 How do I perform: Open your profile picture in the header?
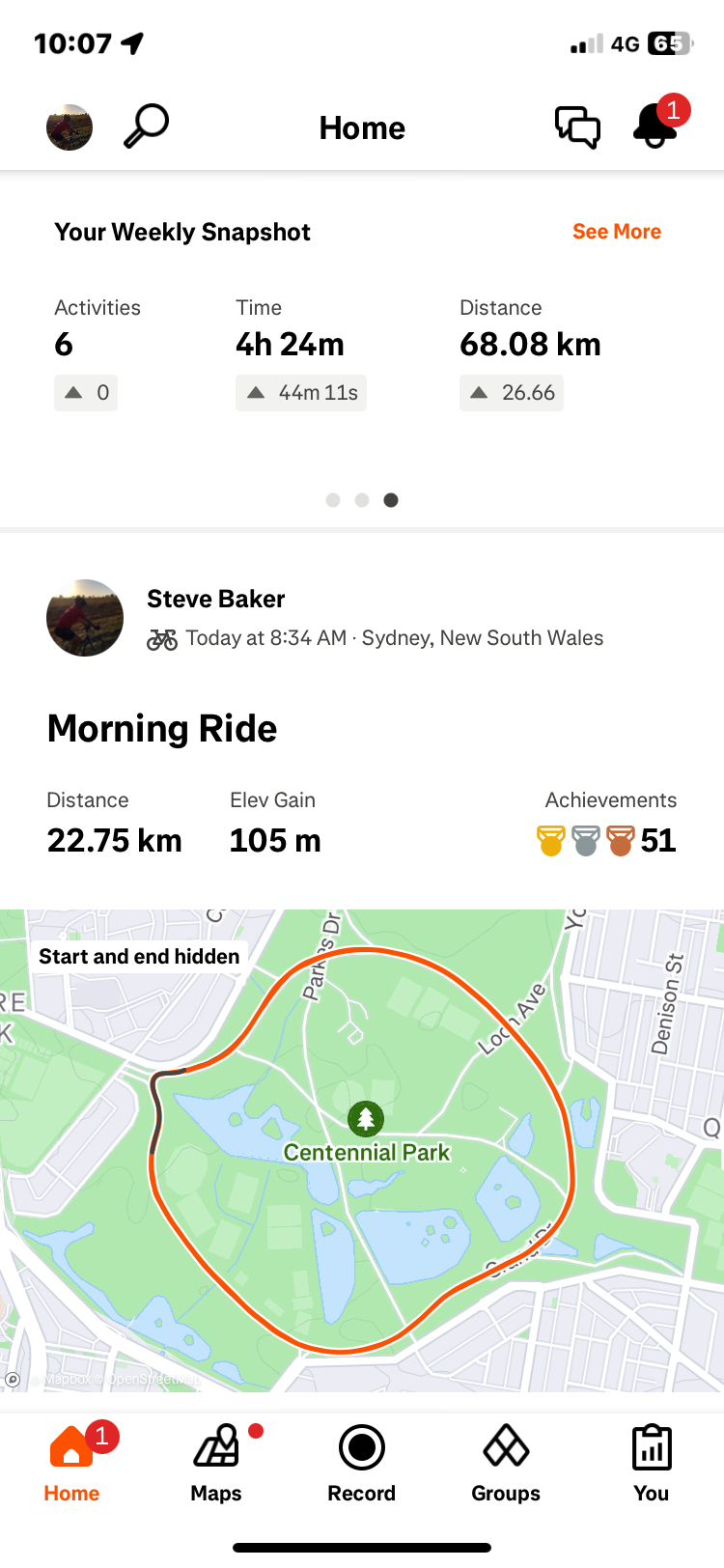(x=70, y=127)
